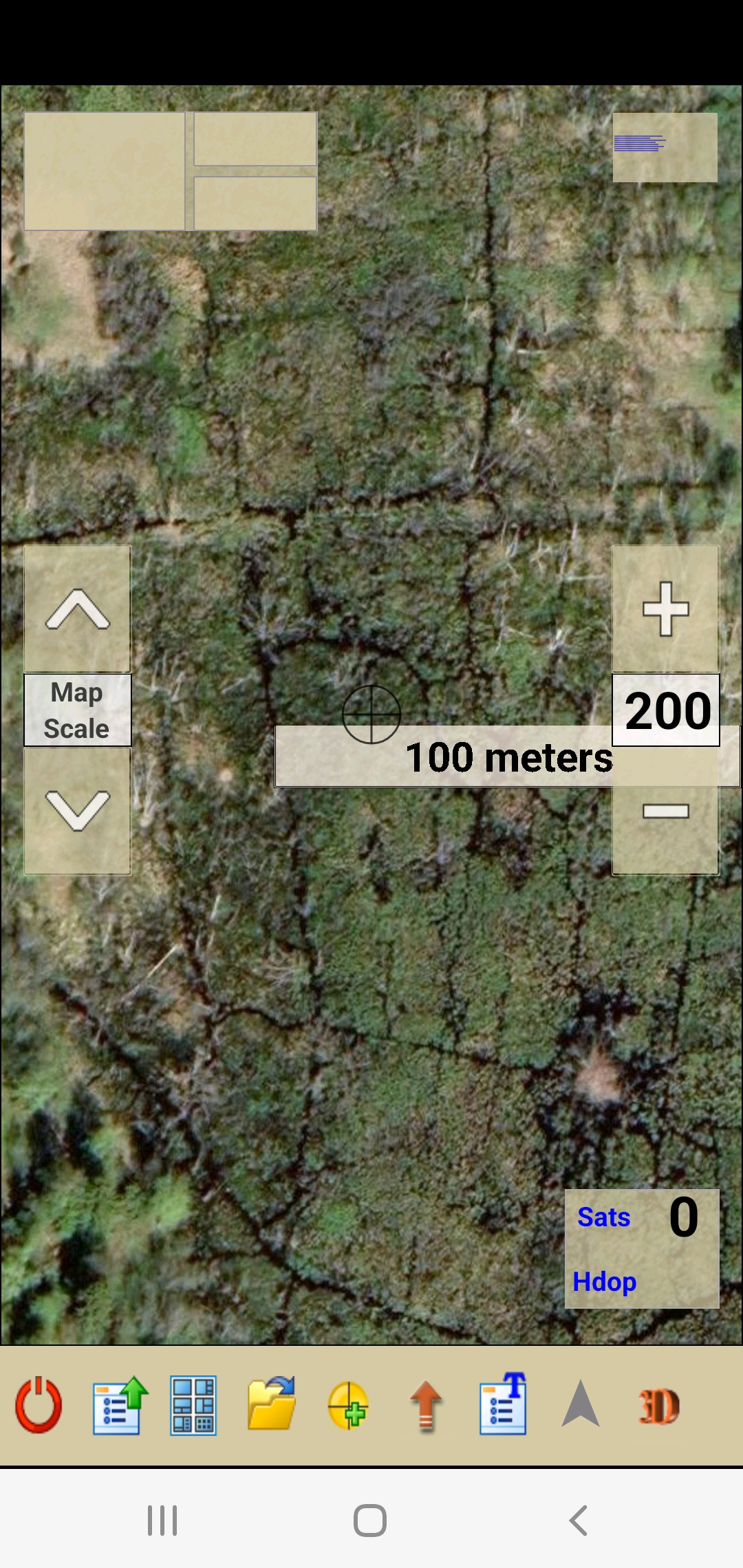Tap the red power icon
The image size is (743, 1568).
(39, 1405)
